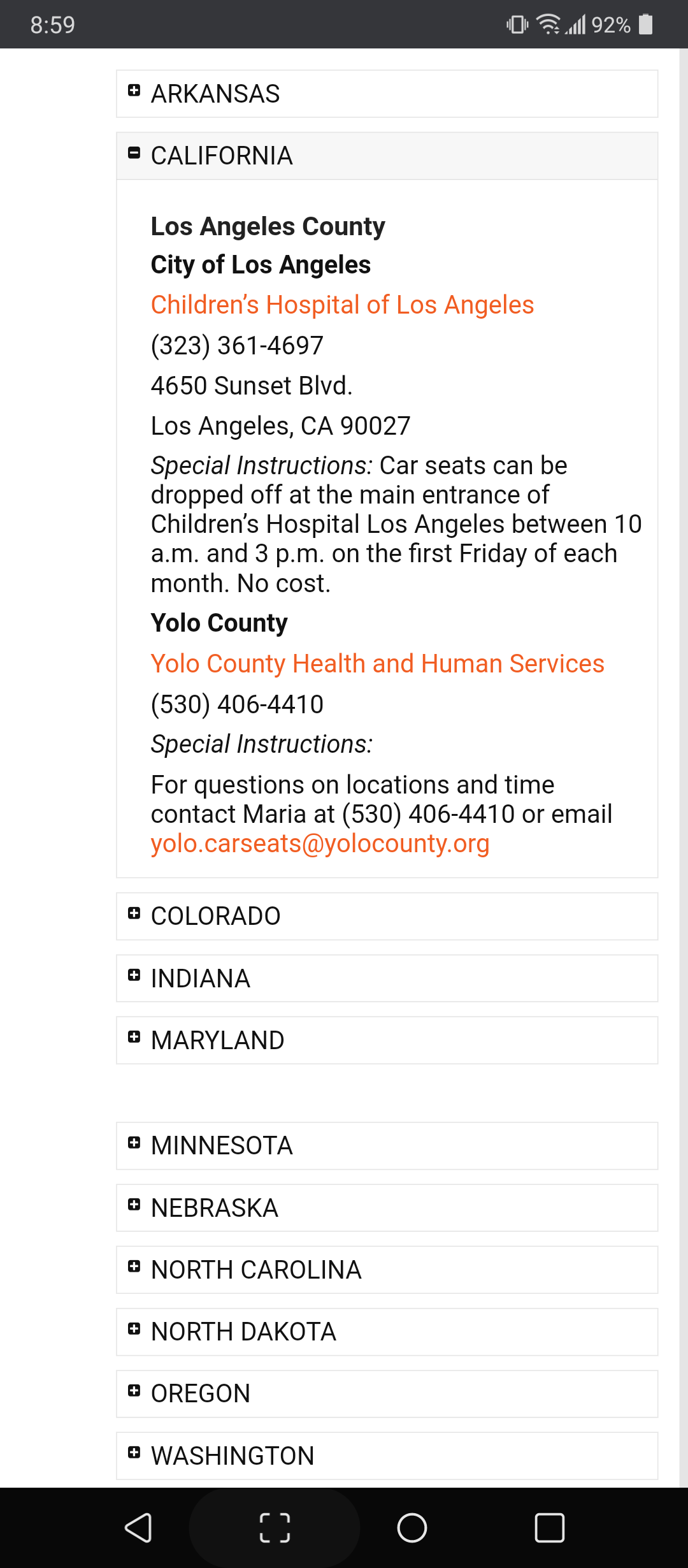Expand the NORTH DAKOTA section
688x1568 pixels.
(x=243, y=1332)
